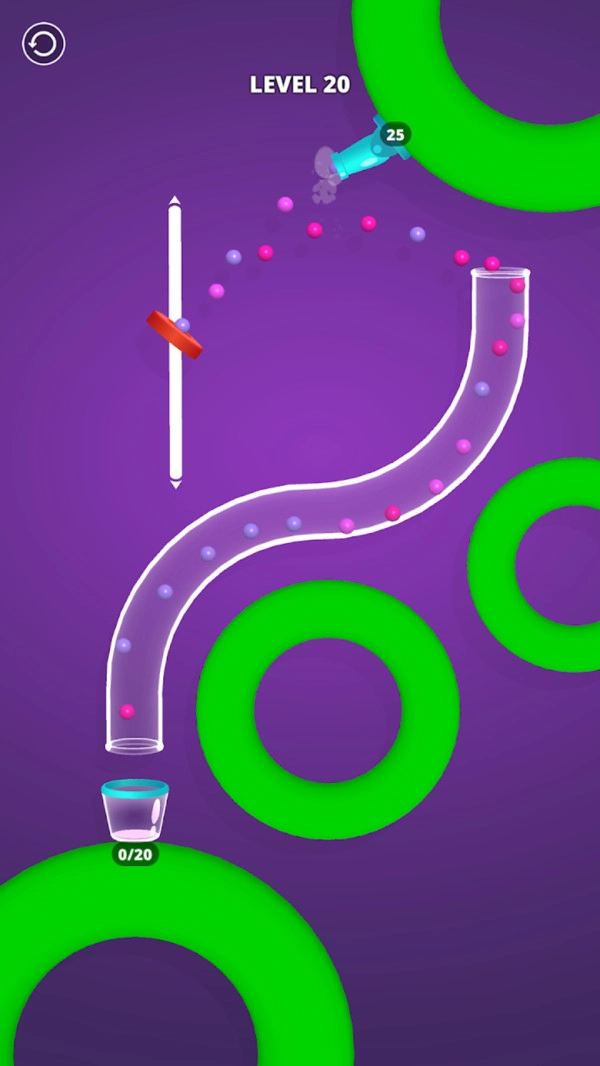Image resolution: width=600 pixels, height=1066 pixels.
Task: Tap the blue ball cannon
Action: (365, 152)
